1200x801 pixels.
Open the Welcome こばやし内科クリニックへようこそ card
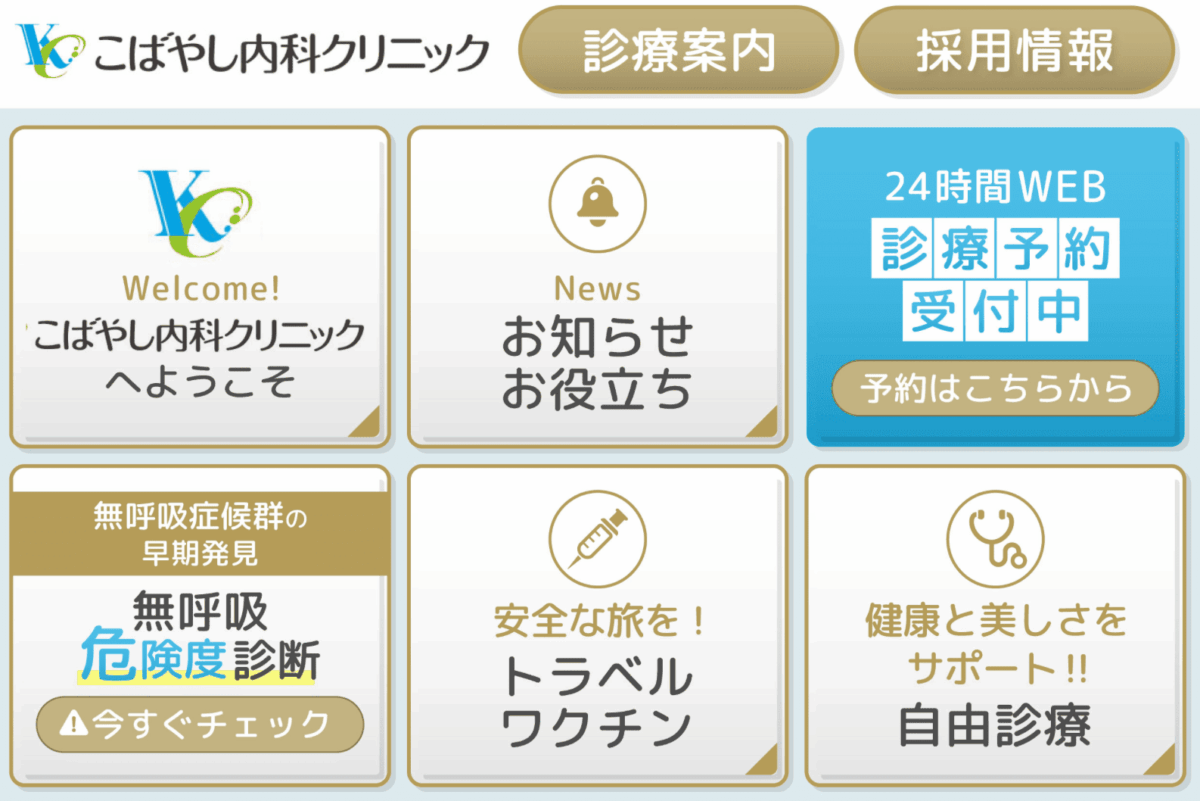[200, 287]
